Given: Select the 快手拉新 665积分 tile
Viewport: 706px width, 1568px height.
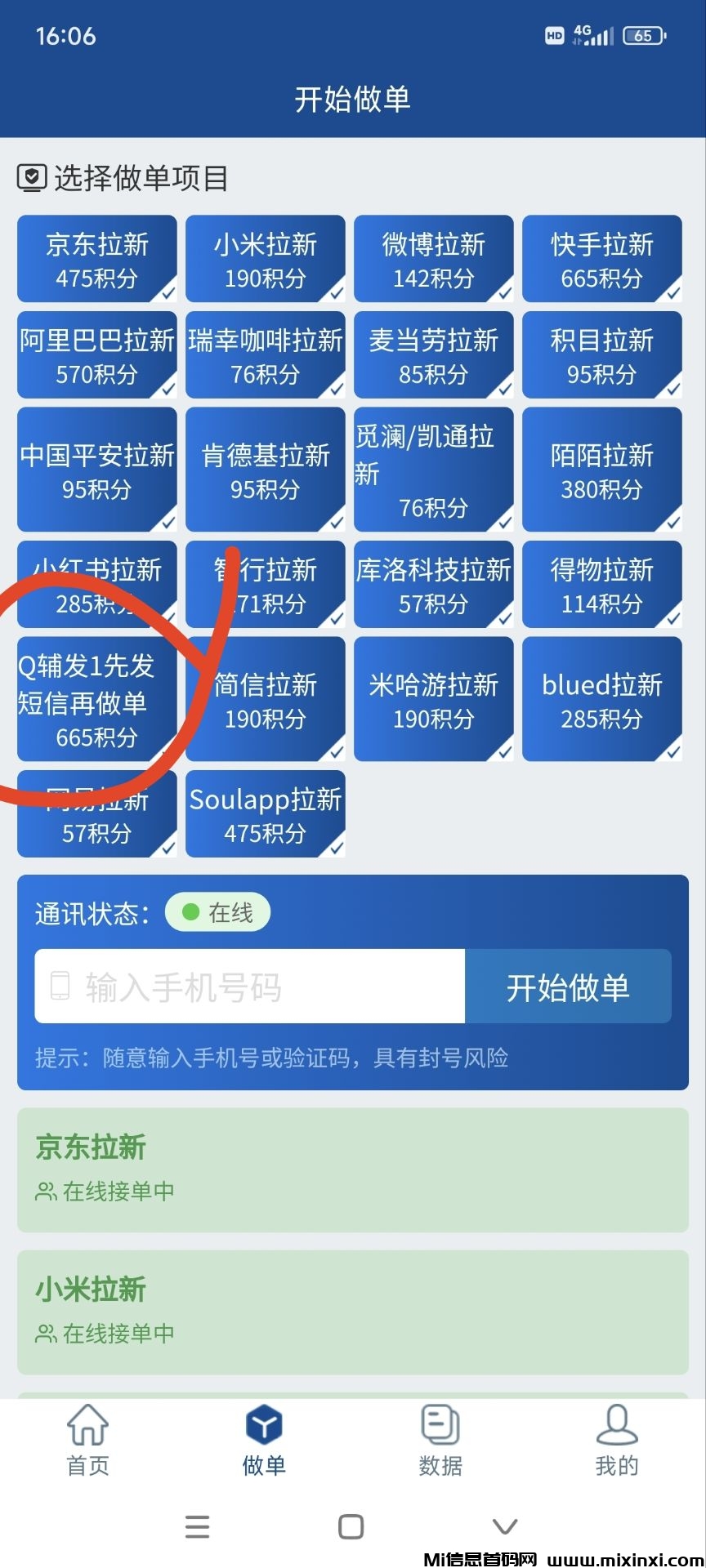Looking at the screenshot, I should coord(602,259).
